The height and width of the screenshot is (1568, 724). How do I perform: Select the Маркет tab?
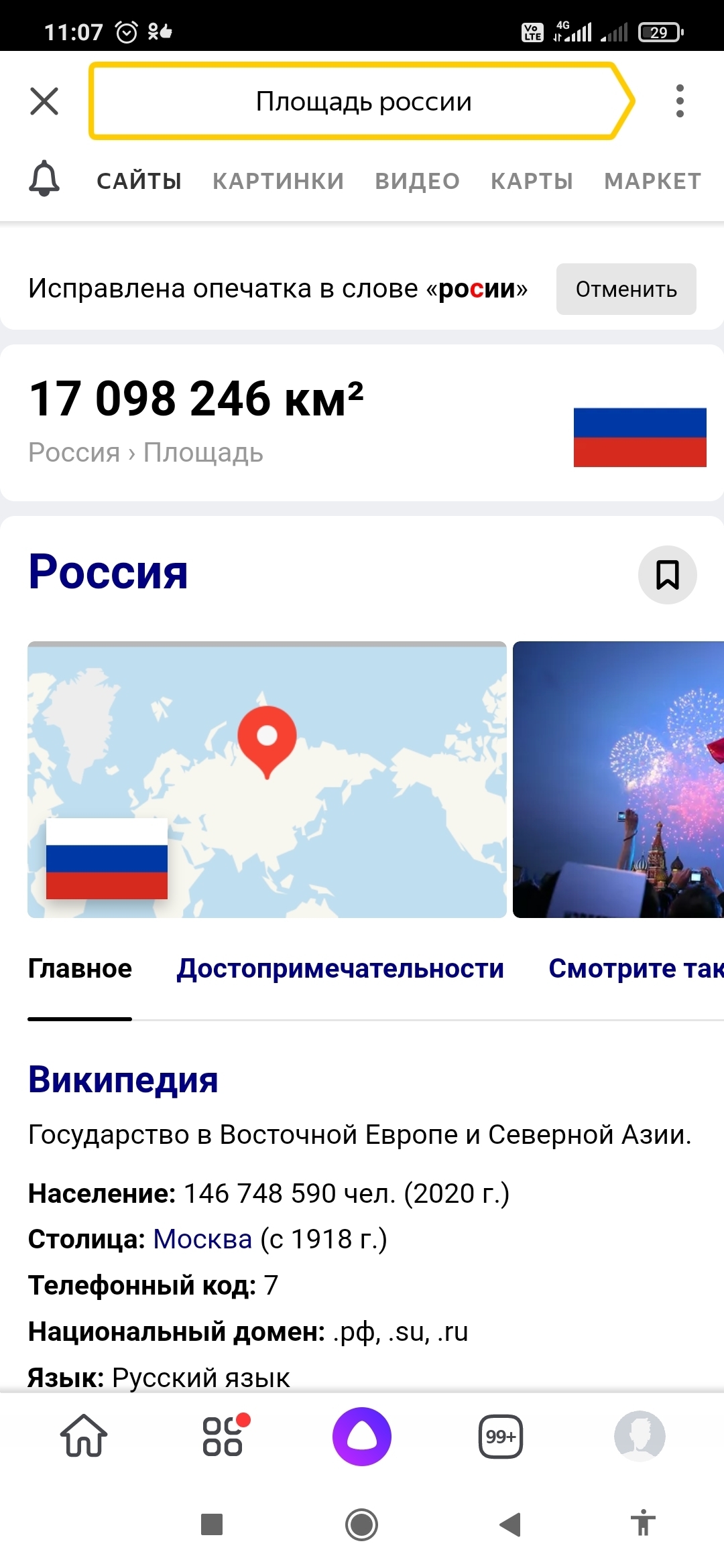click(x=653, y=181)
